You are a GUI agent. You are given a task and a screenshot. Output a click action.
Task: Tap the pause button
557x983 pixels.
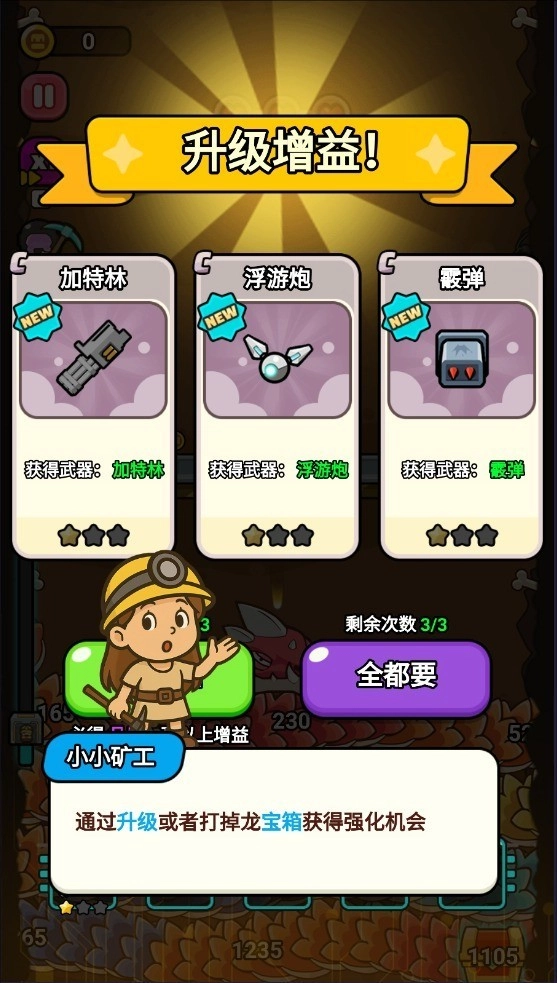pyautogui.click(x=44, y=96)
